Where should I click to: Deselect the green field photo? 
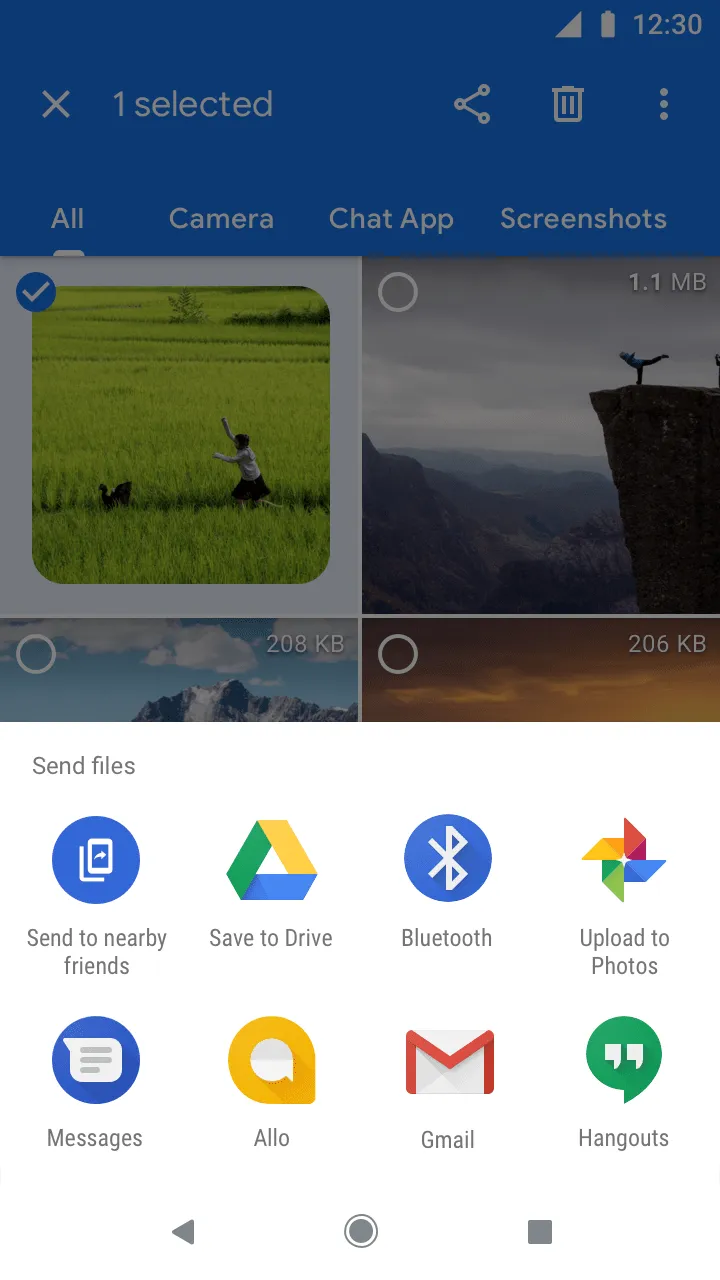click(37, 292)
